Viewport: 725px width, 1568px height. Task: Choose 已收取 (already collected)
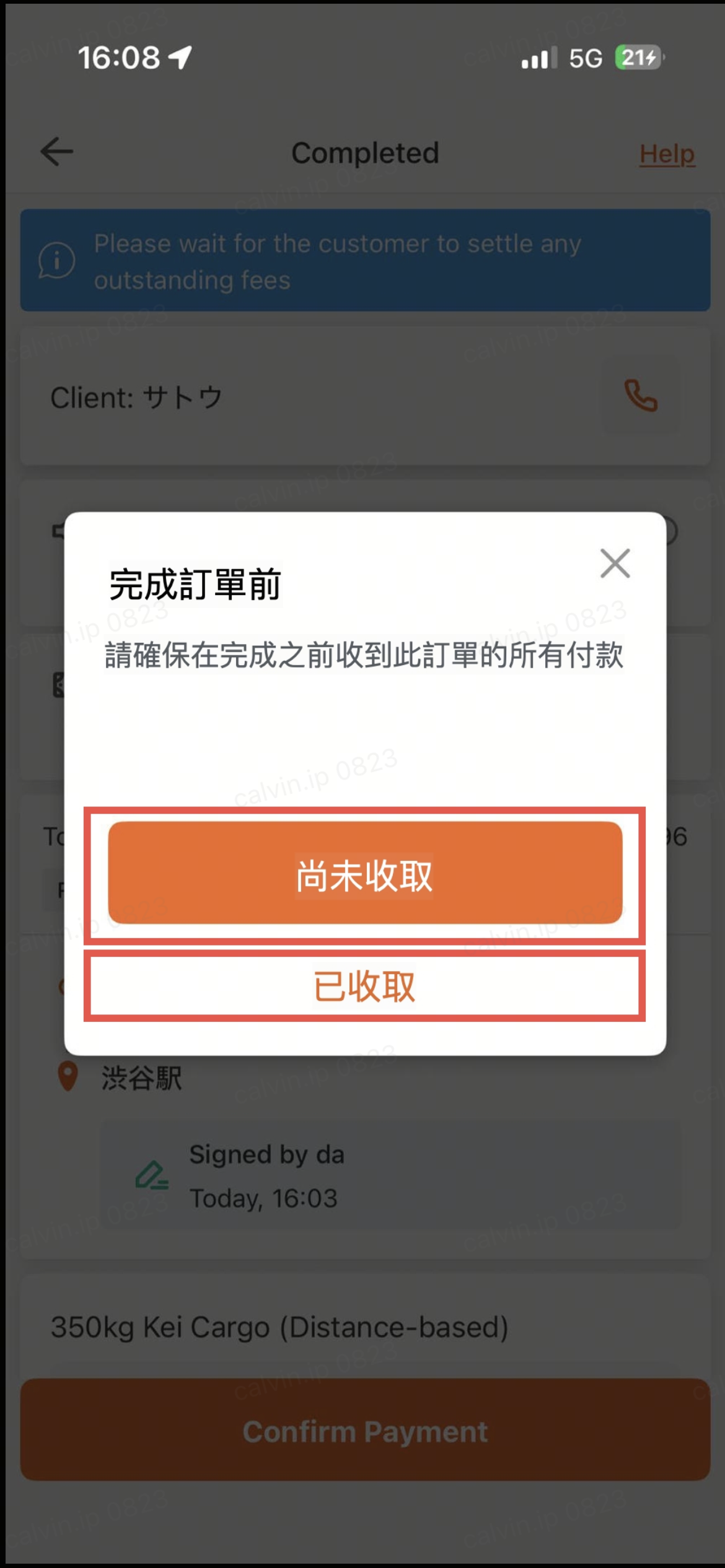point(365,987)
